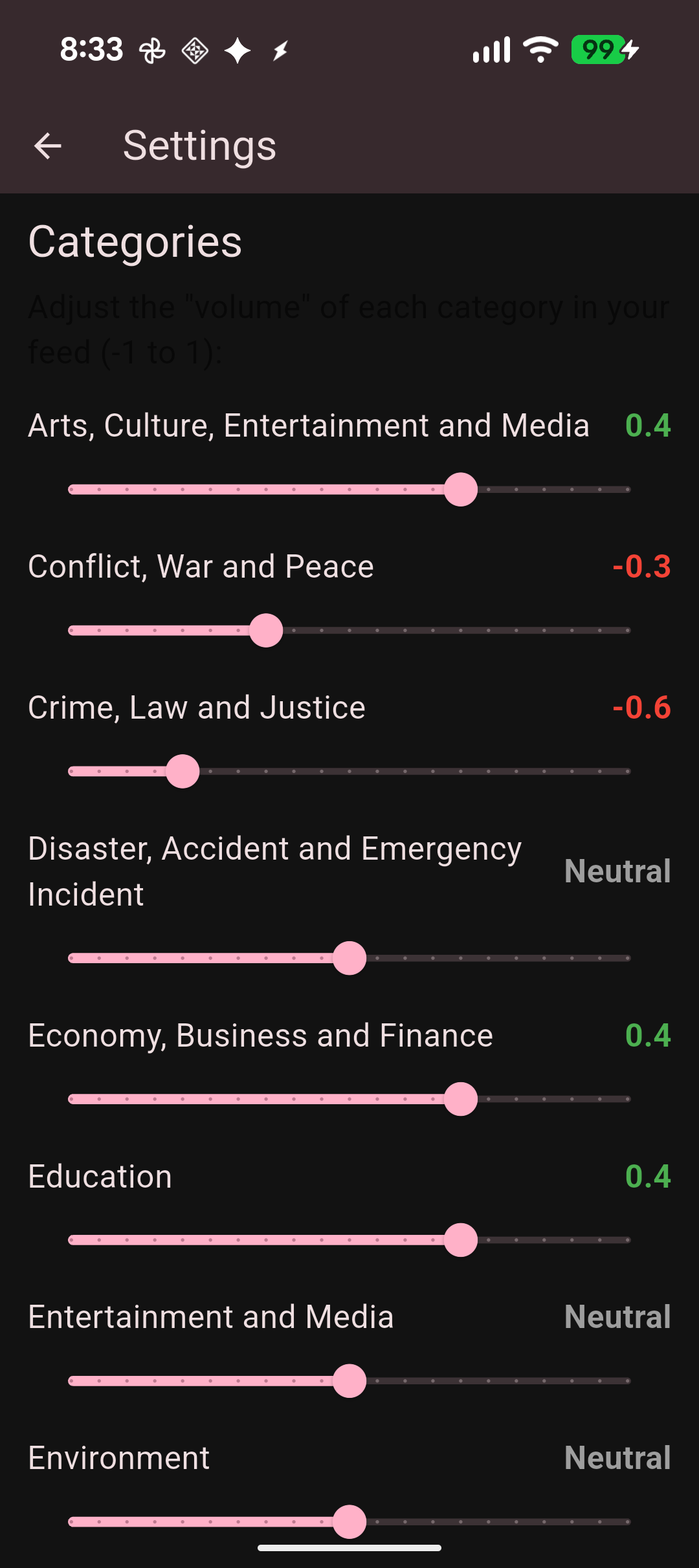Viewport: 699px width, 1568px height.
Task: Move the Education slider handle
Action: pyautogui.click(x=461, y=1240)
